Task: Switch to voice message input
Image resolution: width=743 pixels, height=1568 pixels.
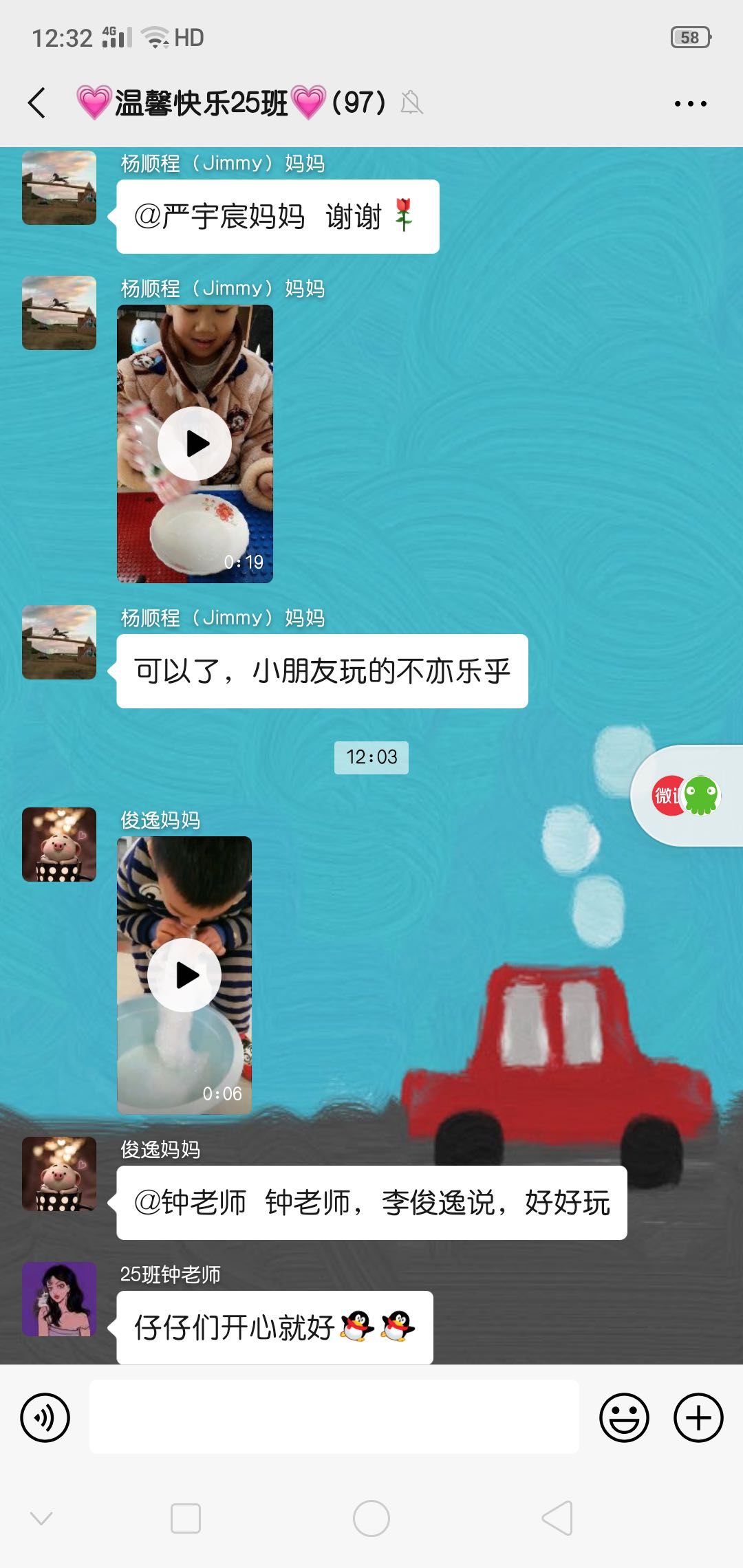Action: tap(45, 1417)
